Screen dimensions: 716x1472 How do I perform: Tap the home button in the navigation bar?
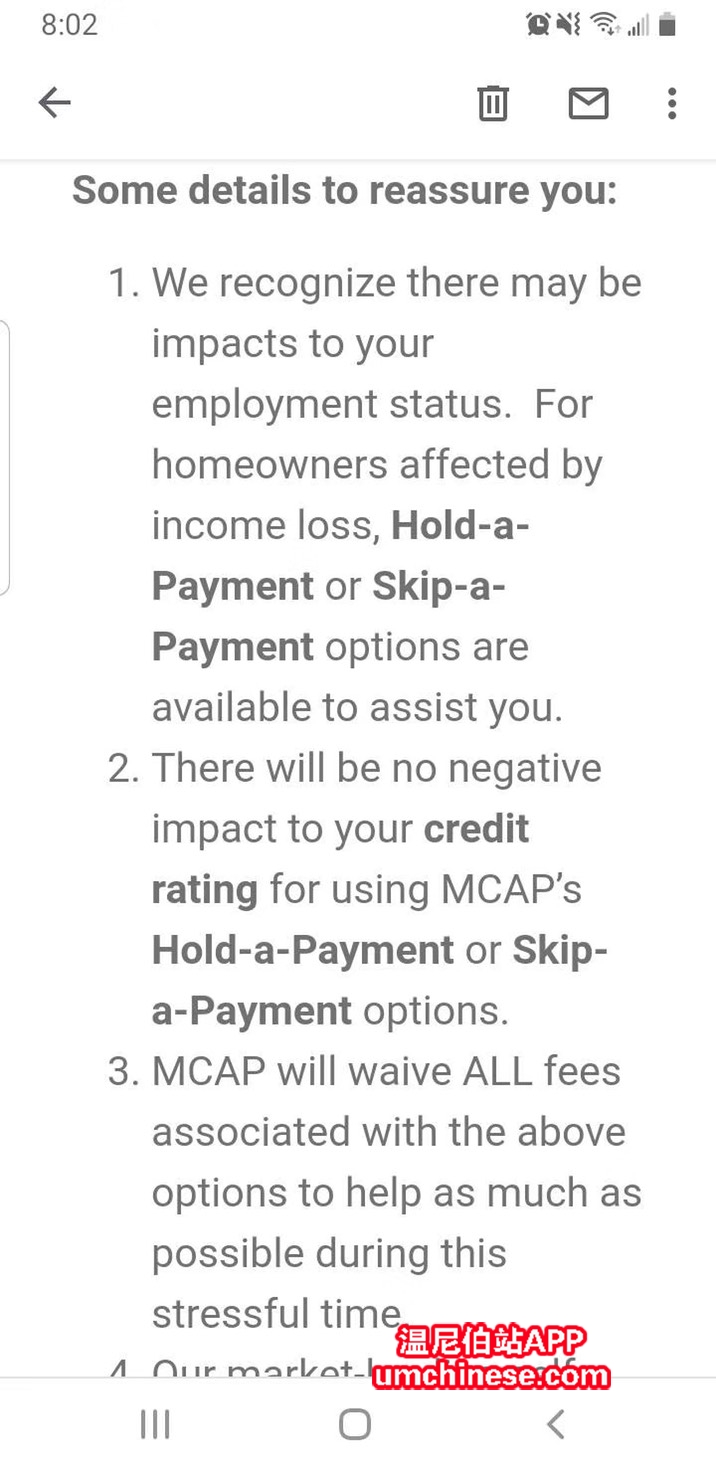click(355, 1424)
